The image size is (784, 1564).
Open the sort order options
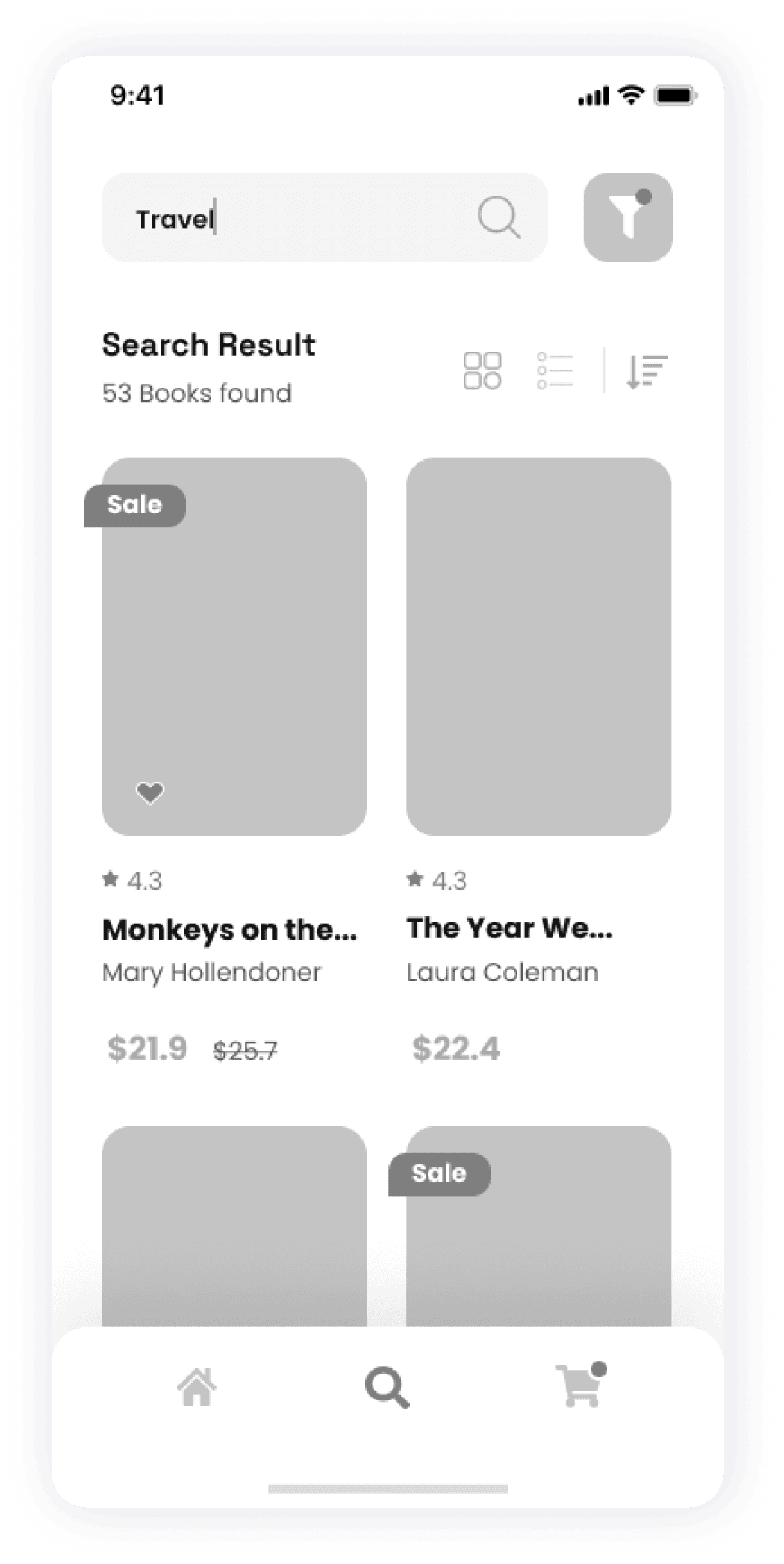647,370
